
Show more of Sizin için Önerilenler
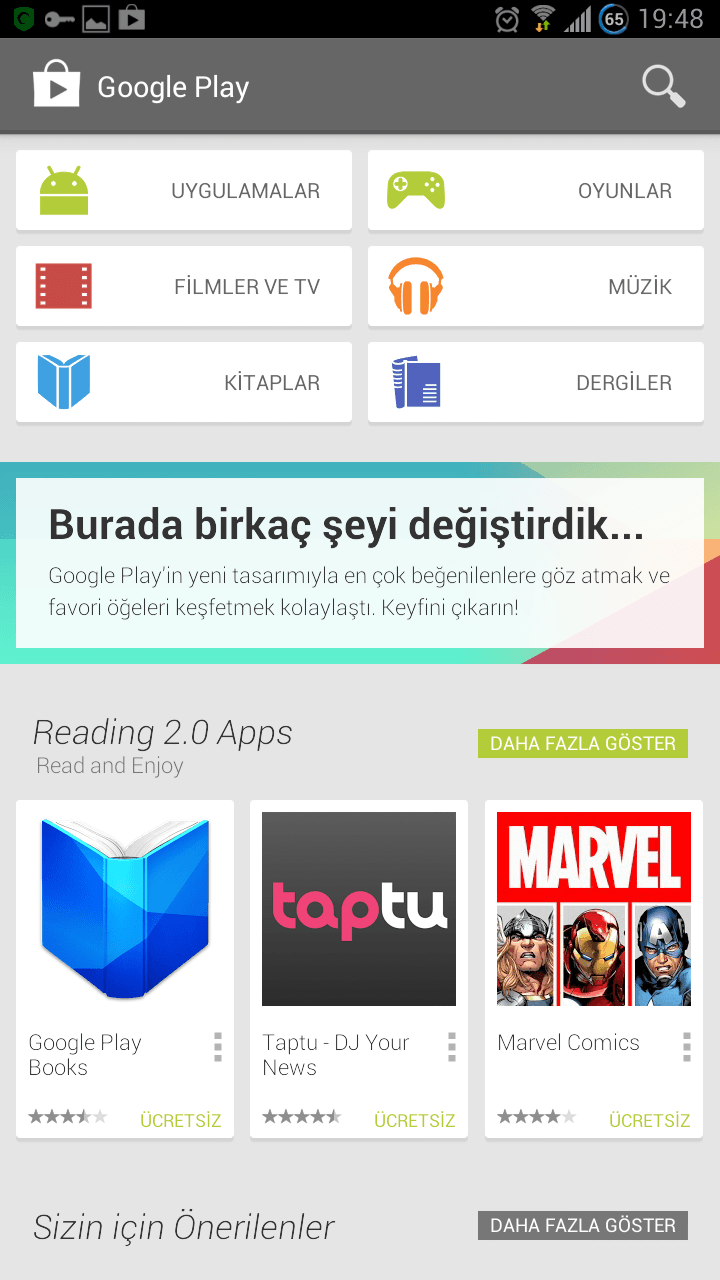583,1225
